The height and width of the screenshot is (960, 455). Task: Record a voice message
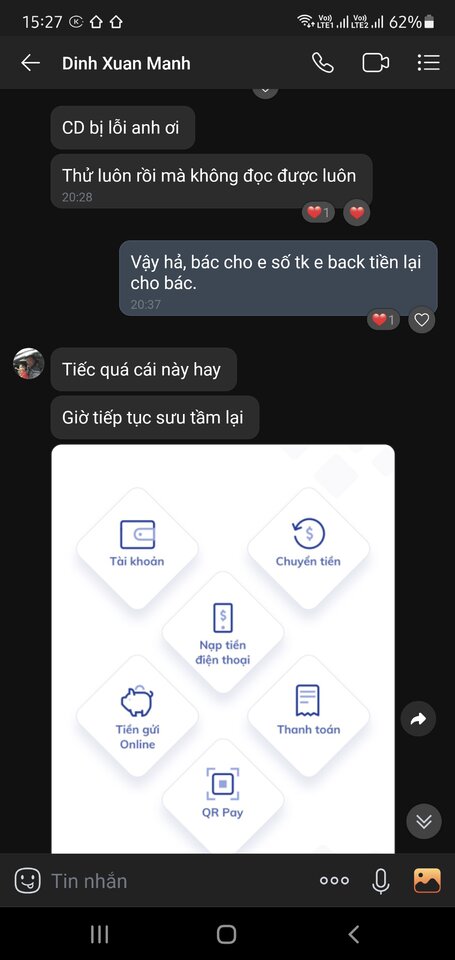click(381, 880)
